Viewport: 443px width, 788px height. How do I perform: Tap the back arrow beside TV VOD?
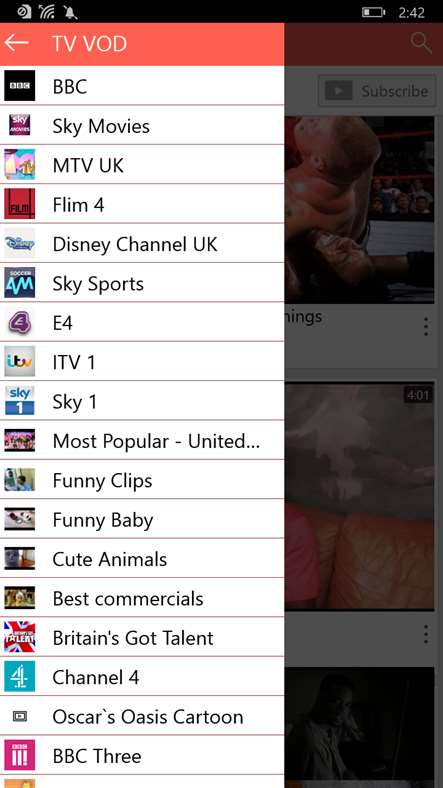16,43
